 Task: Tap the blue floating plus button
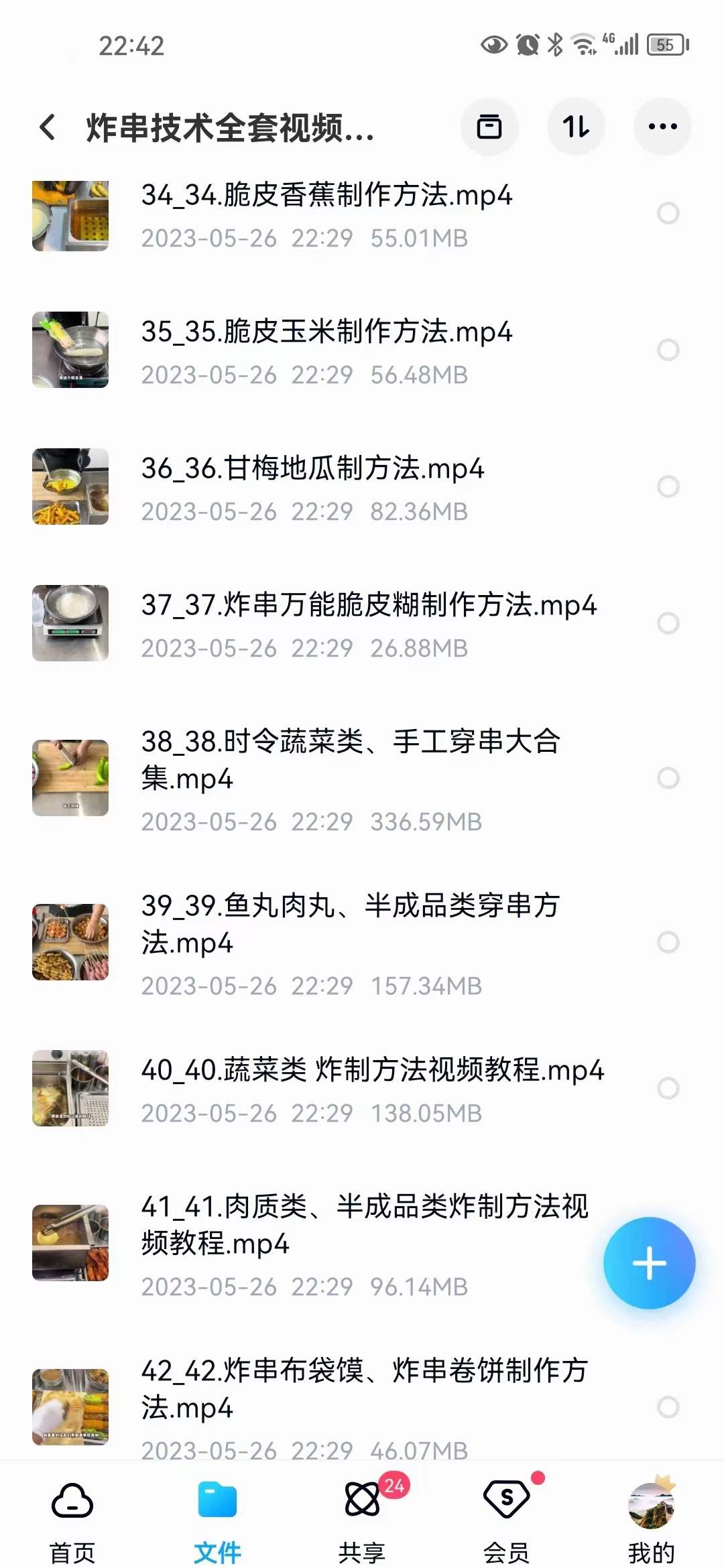pyautogui.click(x=649, y=1262)
